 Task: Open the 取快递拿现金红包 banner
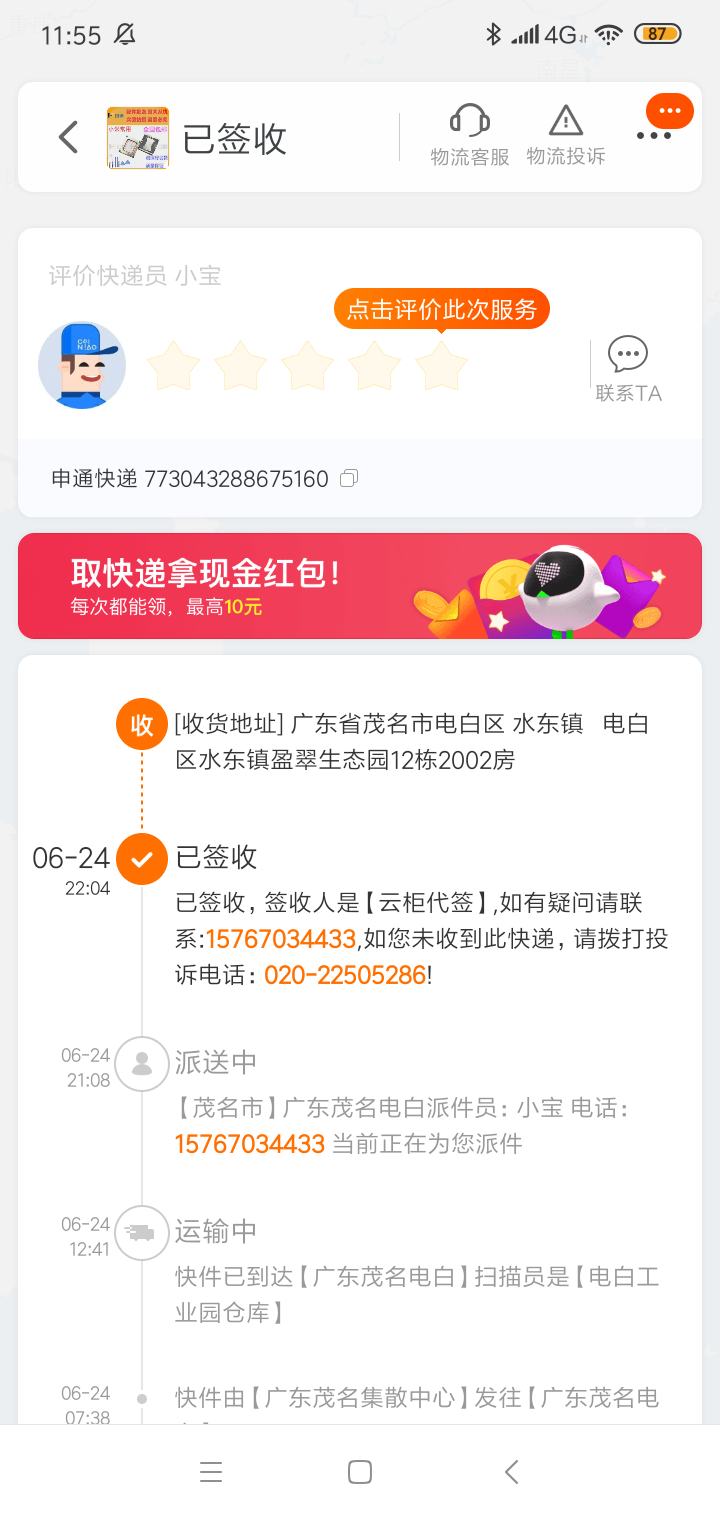[360, 586]
